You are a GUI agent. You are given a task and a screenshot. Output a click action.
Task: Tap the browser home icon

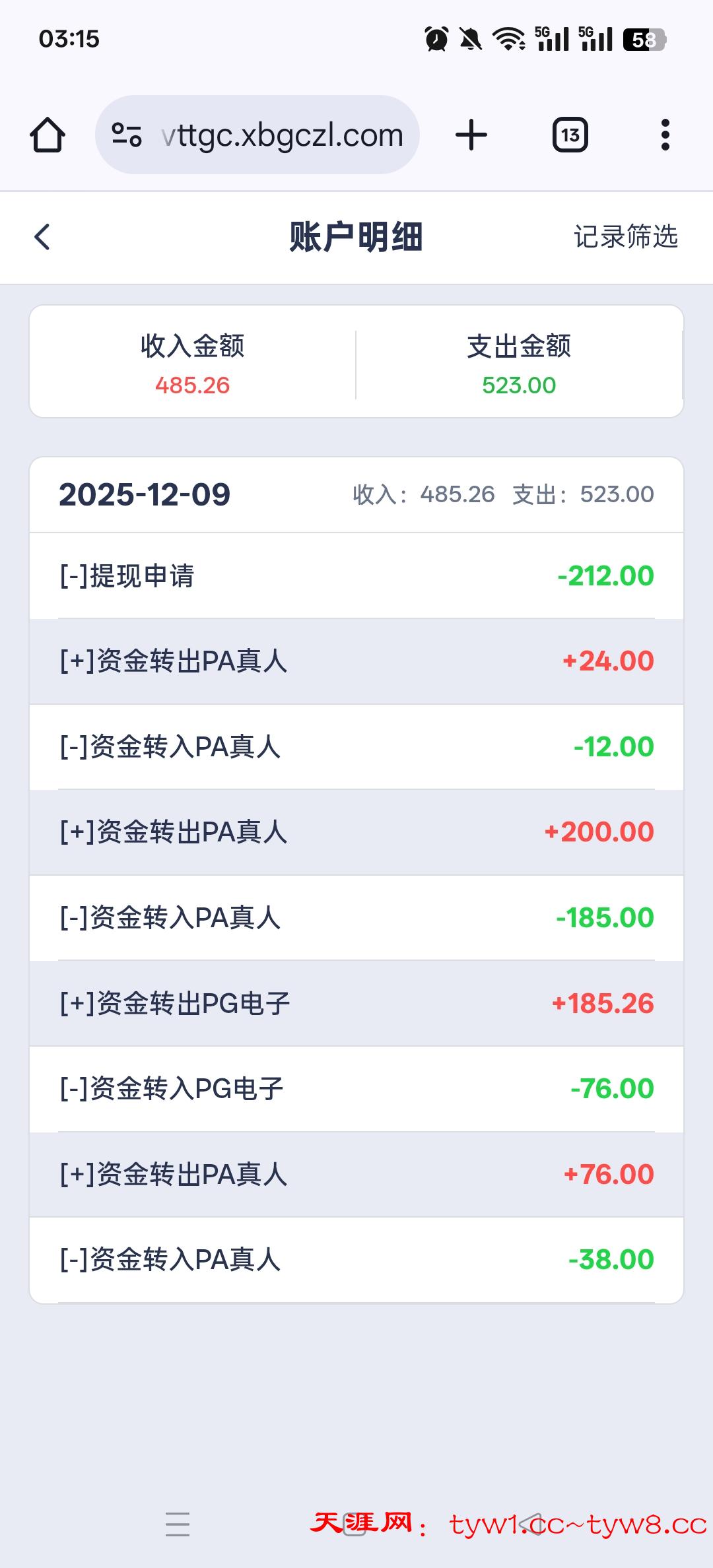[48, 135]
